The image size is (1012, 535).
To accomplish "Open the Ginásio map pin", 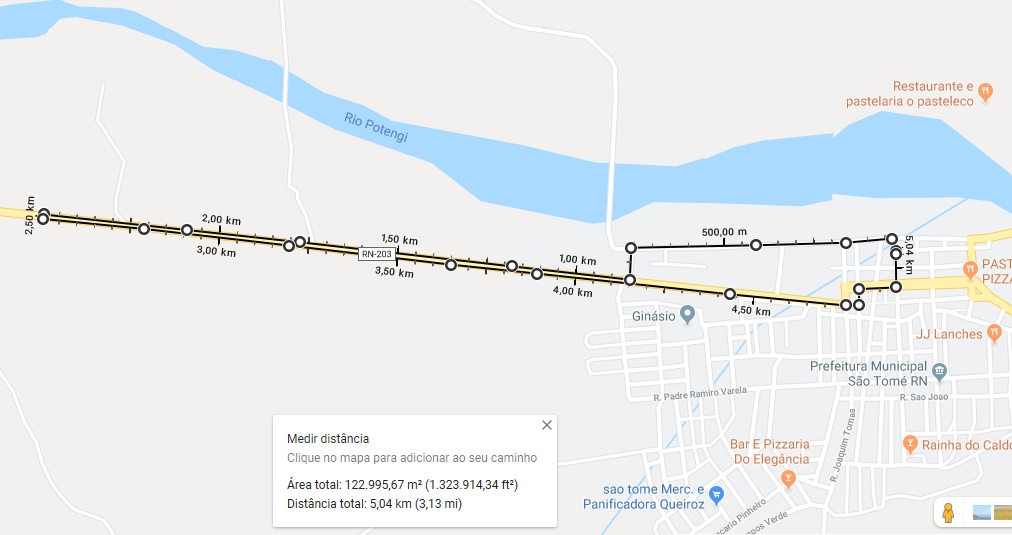I will tap(687, 315).
